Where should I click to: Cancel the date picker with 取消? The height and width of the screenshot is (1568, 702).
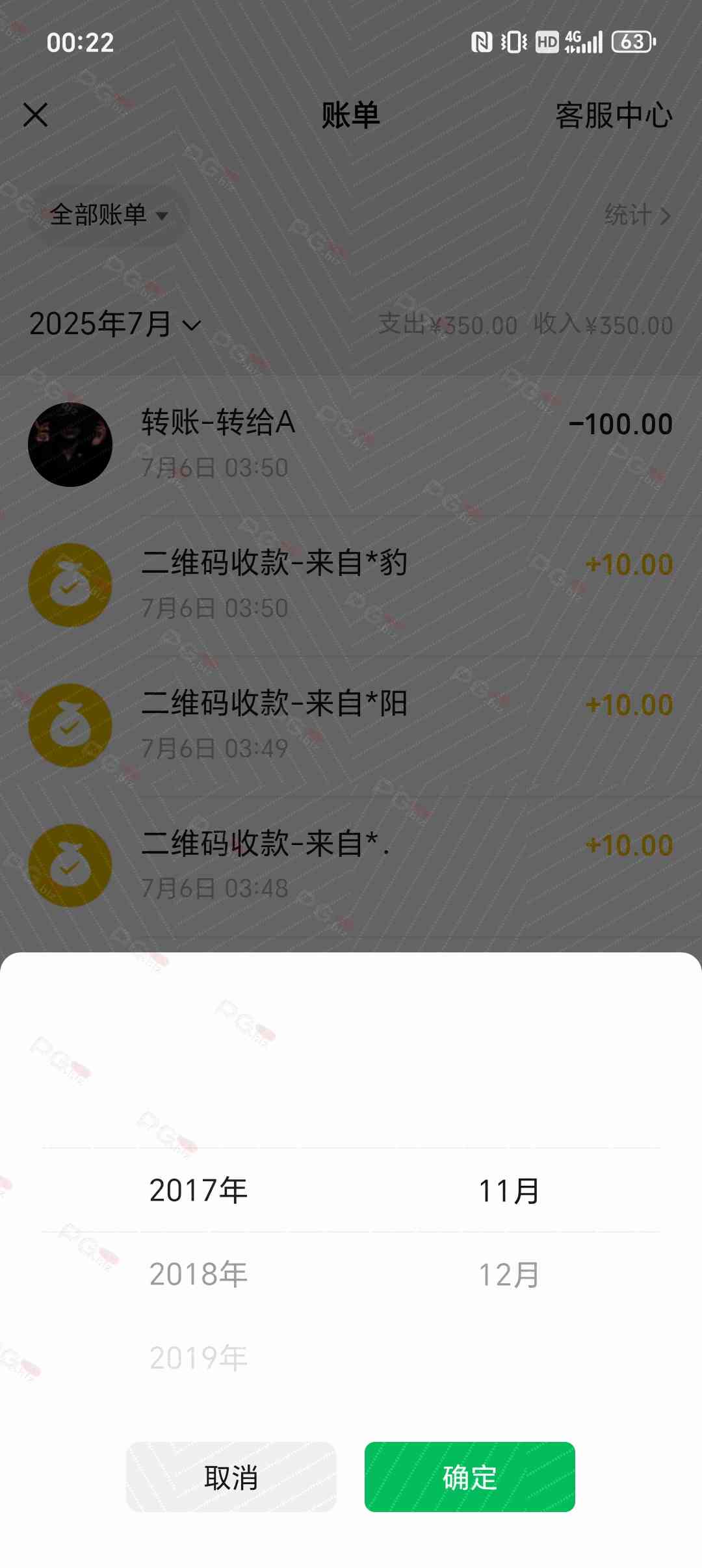(231, 1477)
